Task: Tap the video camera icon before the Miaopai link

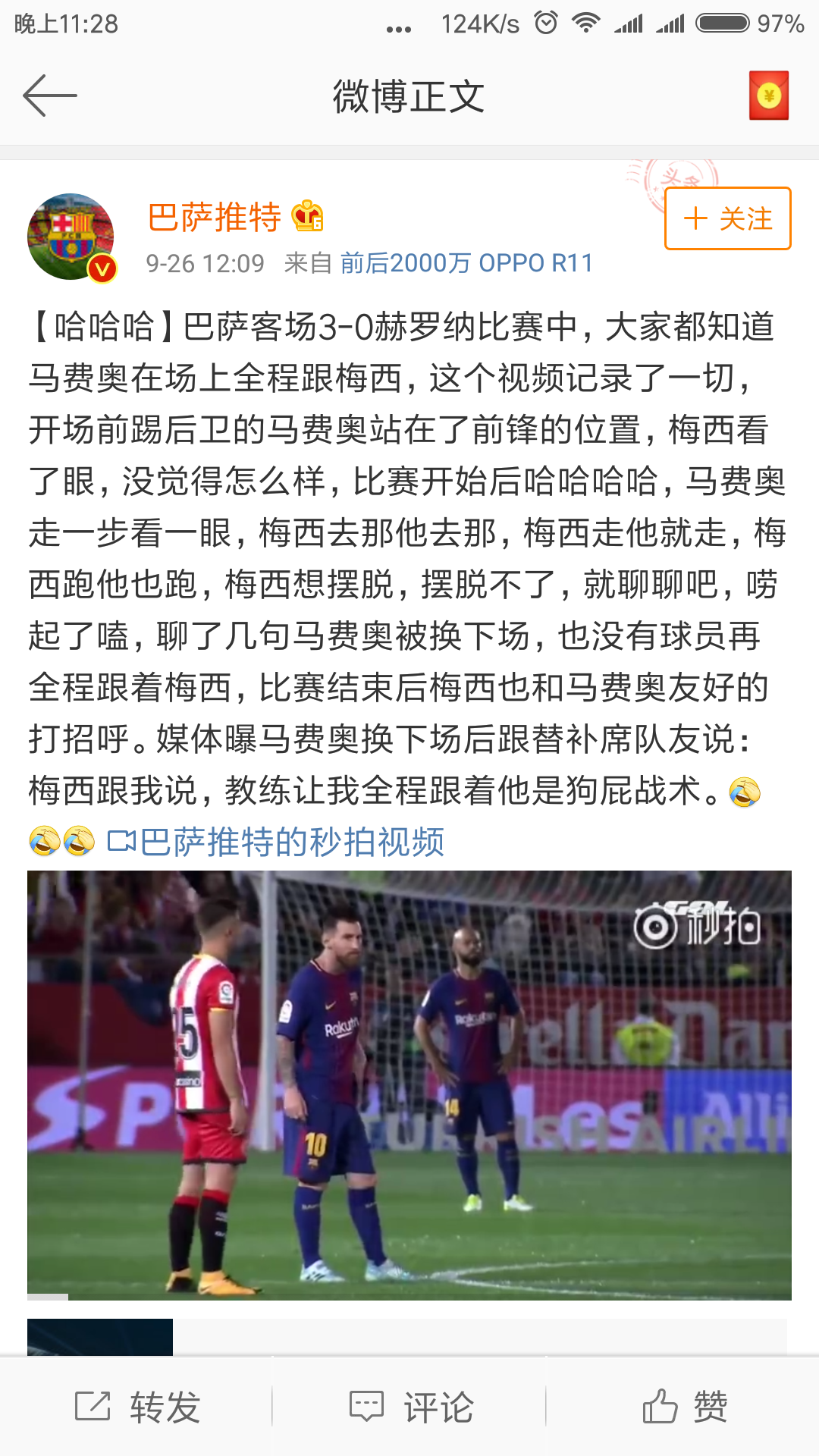Action: coord(121,842)
